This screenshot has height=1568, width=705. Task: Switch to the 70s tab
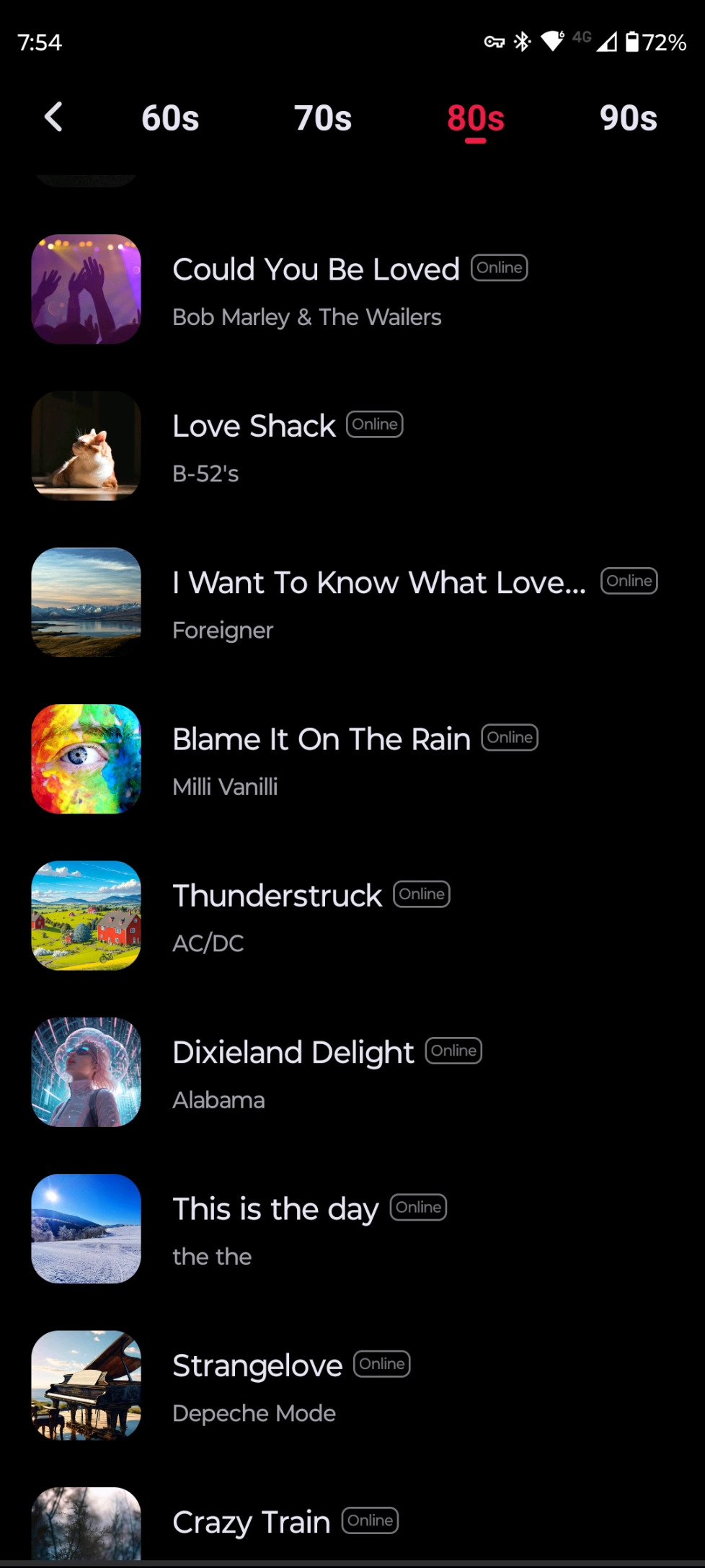coord(323,118)
